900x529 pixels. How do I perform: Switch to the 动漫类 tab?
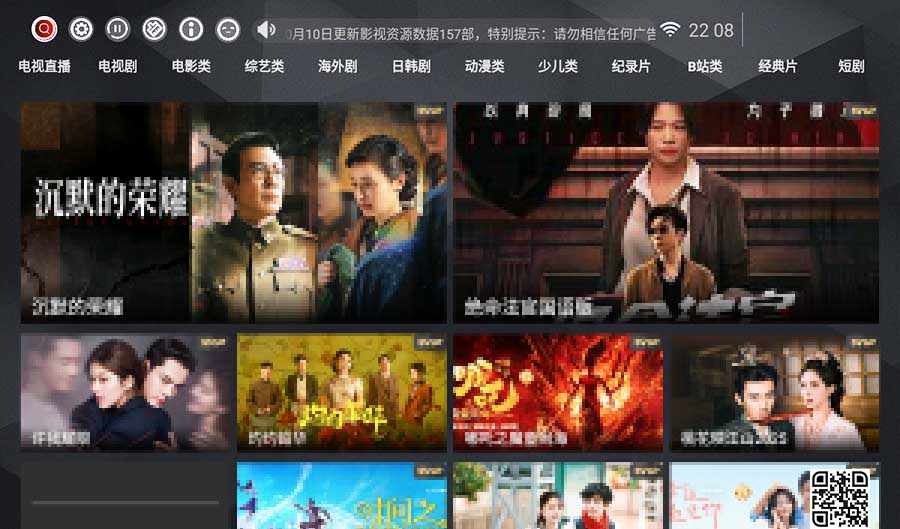click(485, 67)
